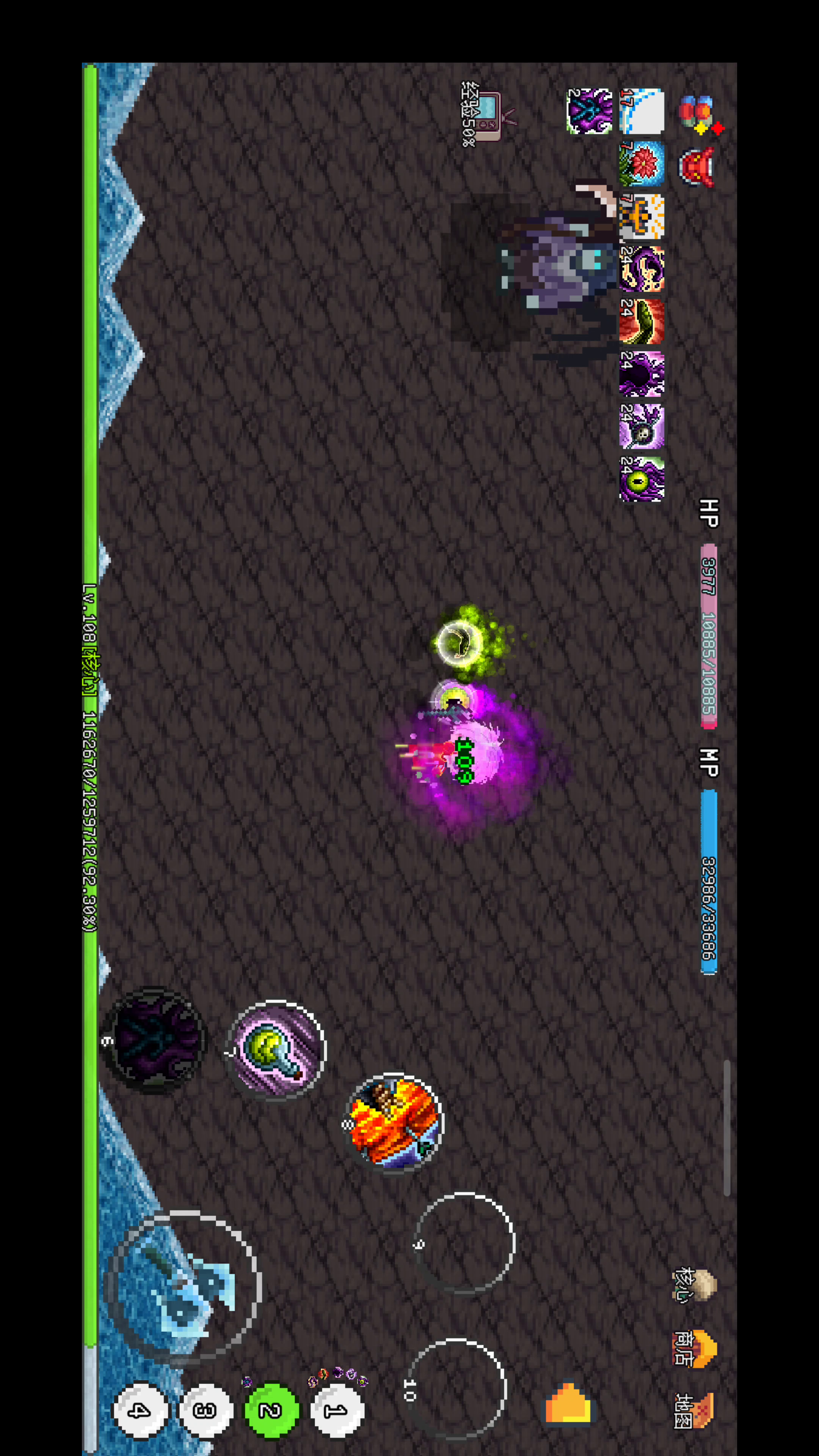
Task: Open the balloons icon
Action: coord(698,113)
